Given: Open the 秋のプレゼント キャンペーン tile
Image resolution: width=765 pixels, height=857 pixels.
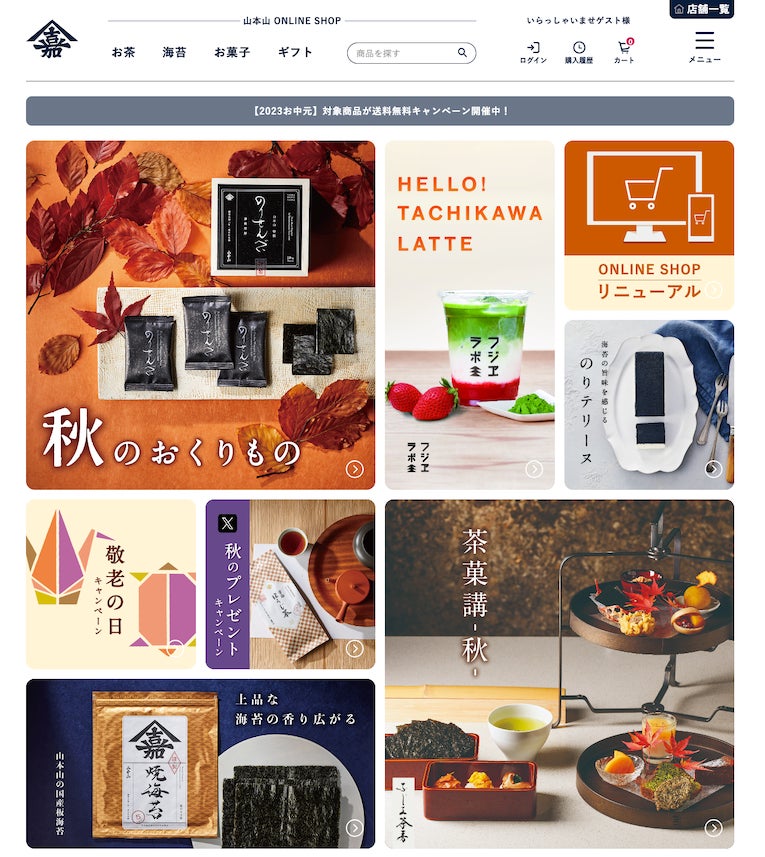Looking at the screenshot, I should click(290, 584).
